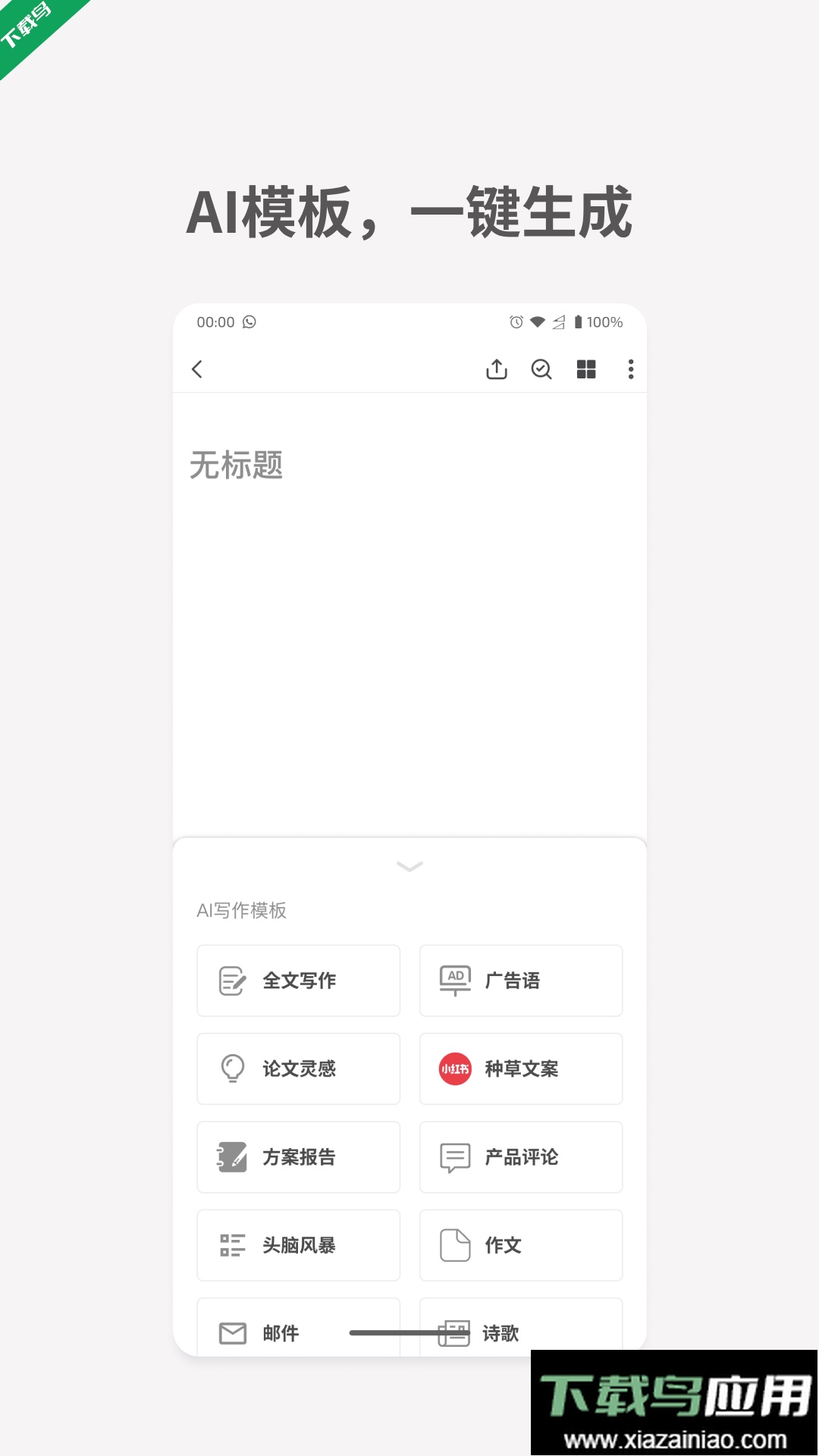This screenshot has height=1456, width=819.
Task: Tap the share/export icon in toolbar
Action: tap(497, 369)
